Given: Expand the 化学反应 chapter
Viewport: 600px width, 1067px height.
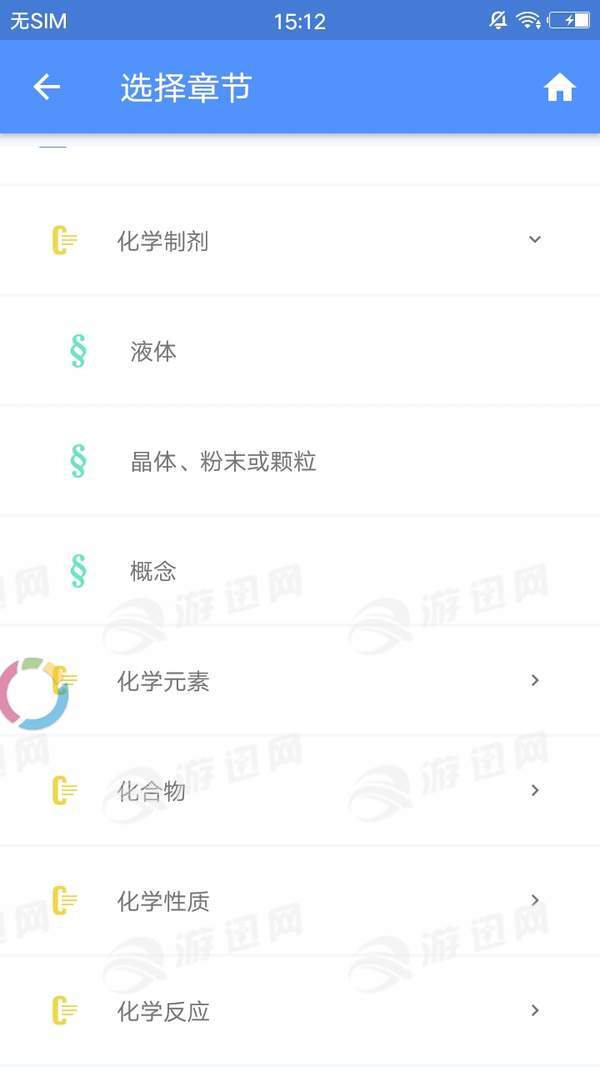Looking at the screenshot, I should (x=300, y=1011).
